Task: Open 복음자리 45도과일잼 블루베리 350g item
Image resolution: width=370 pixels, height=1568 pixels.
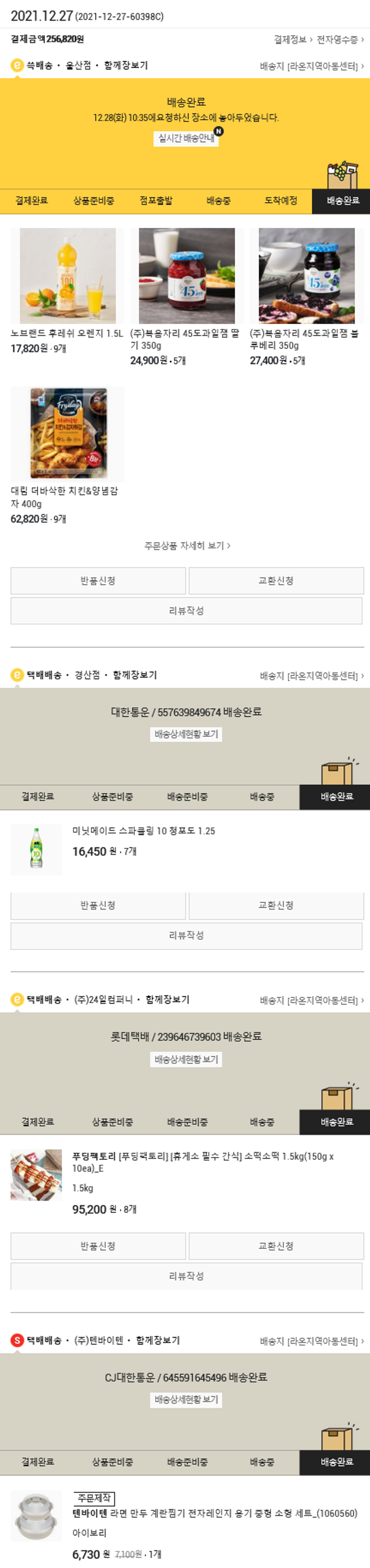Action: click(x=306, y=276)
